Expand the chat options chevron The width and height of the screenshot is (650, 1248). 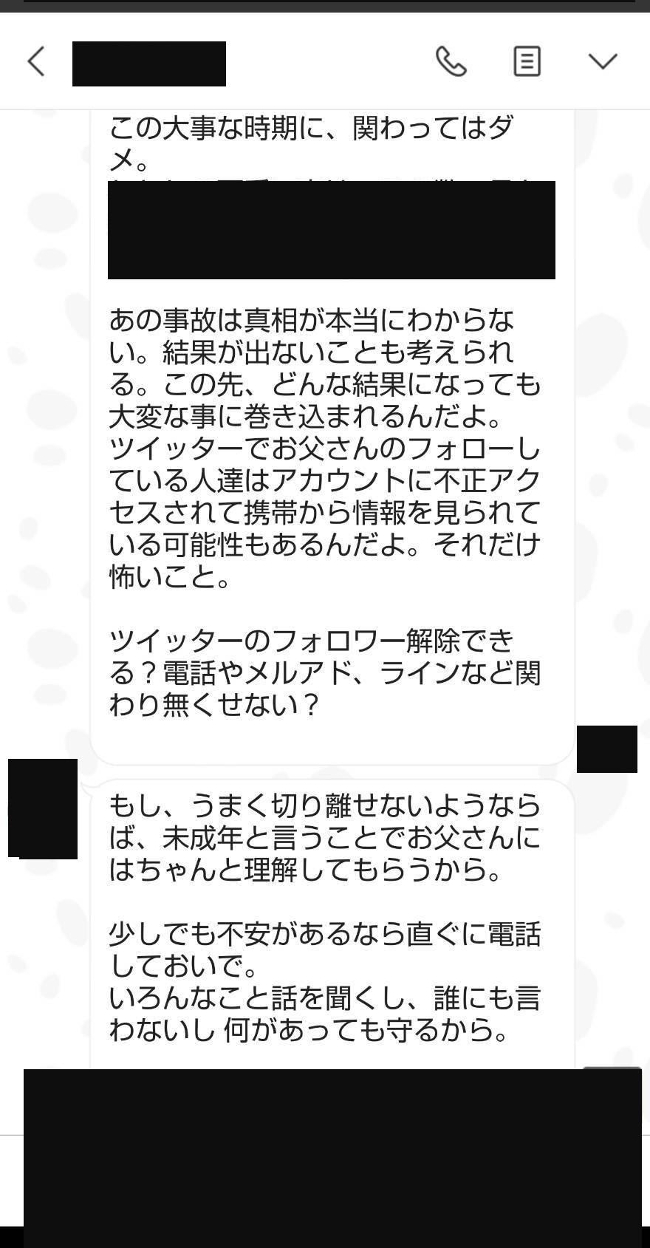pyautogui.click(x=603, y=62)
